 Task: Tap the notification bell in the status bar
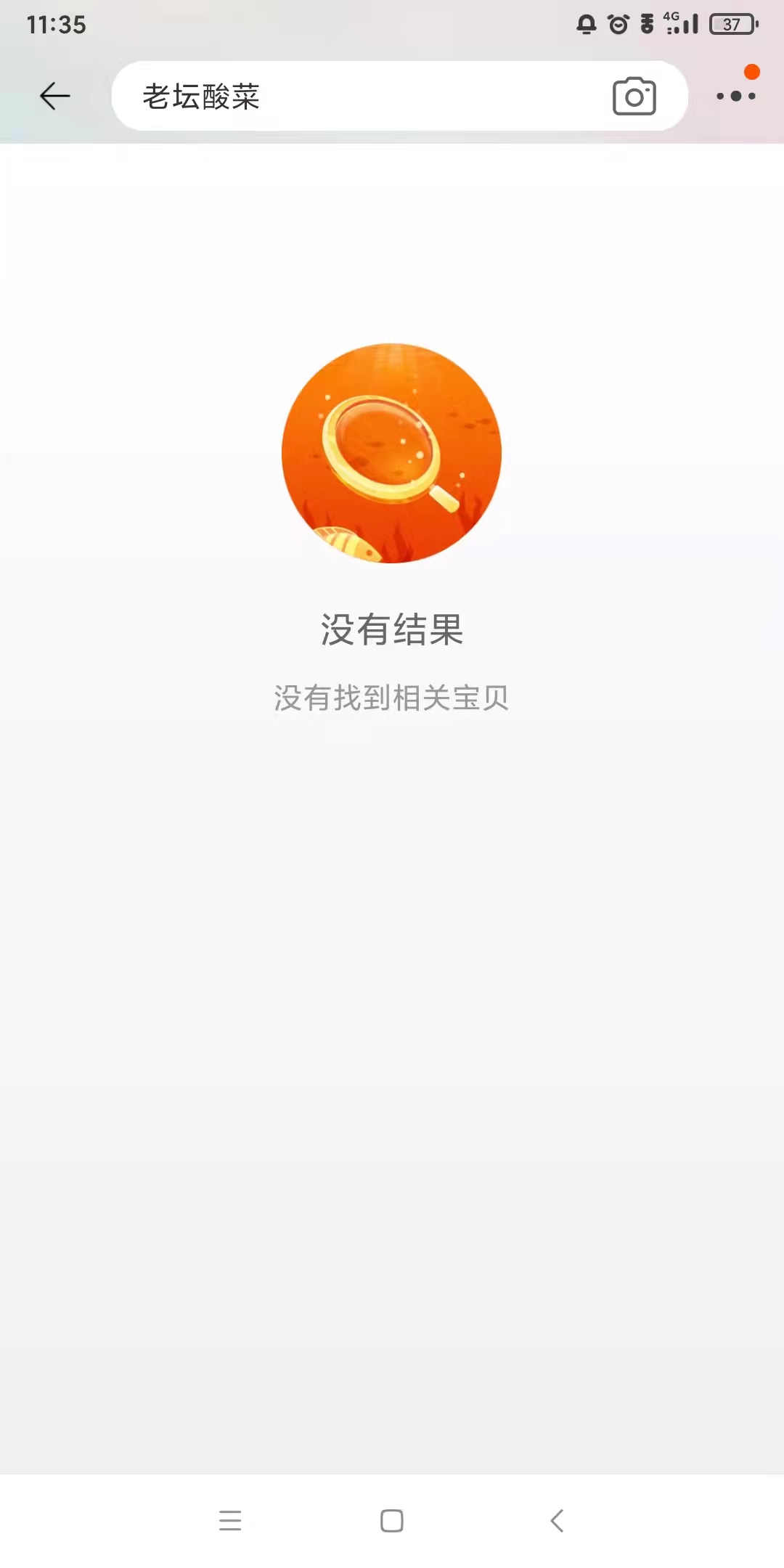(588, 24)
